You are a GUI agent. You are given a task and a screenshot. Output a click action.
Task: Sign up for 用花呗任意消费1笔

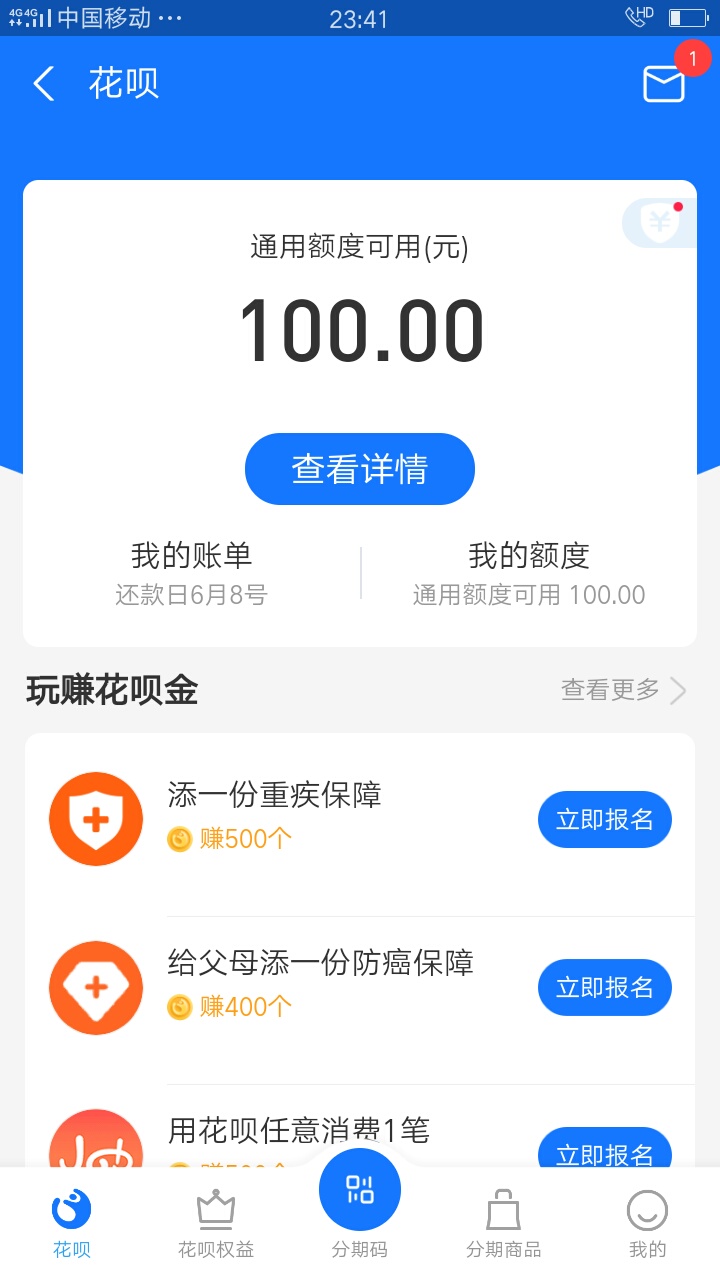[605, 1148]
